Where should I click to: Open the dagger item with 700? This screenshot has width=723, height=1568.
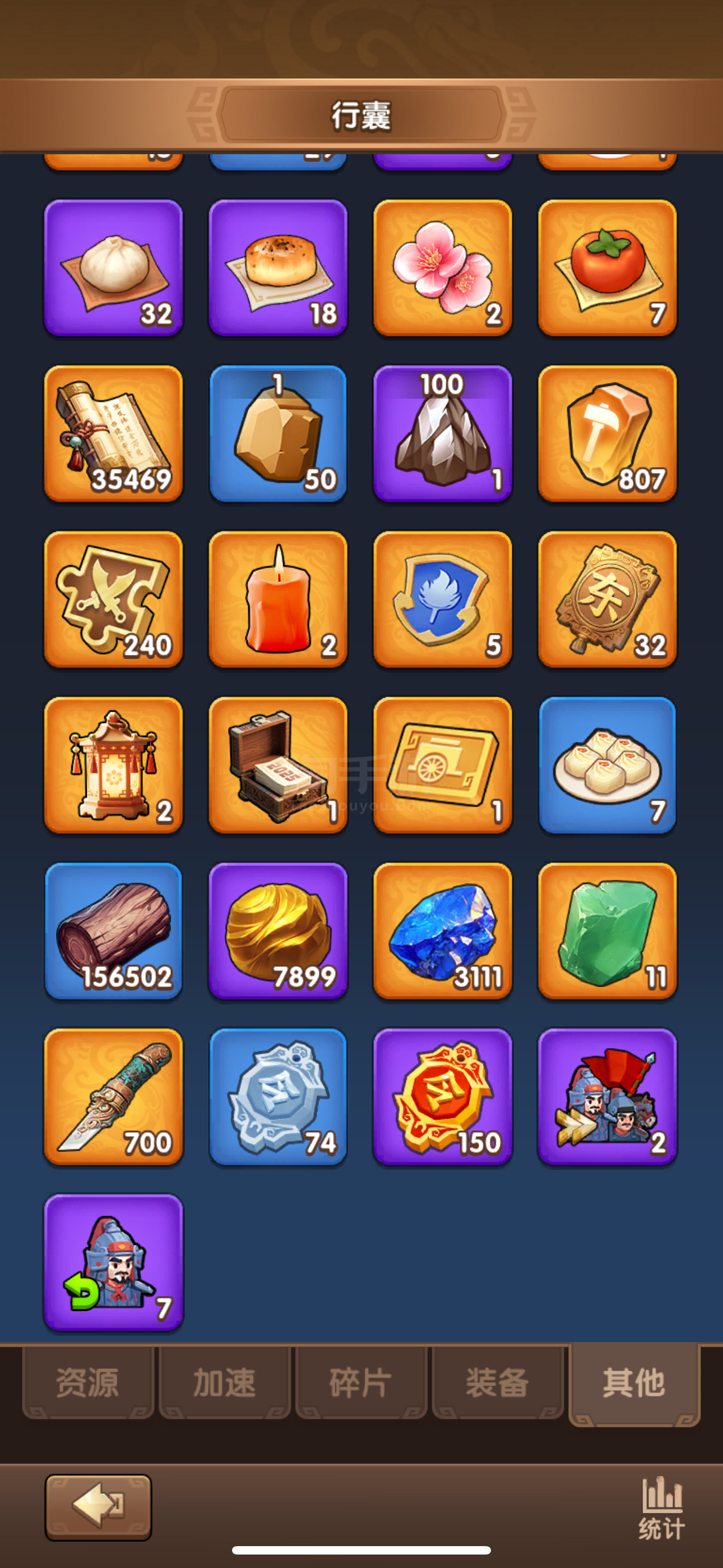coord(113,1096)
